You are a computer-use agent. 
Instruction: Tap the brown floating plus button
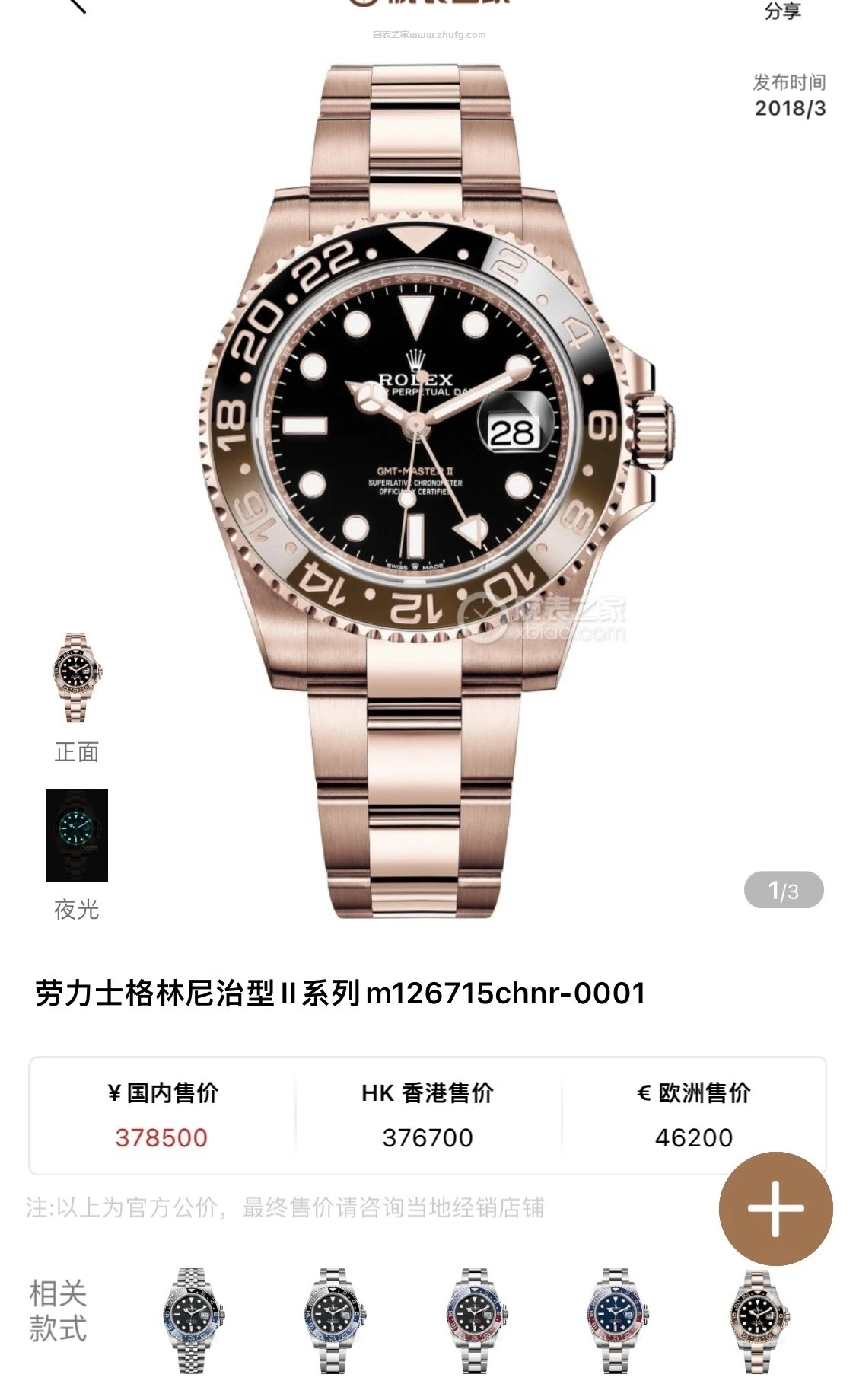[775, 1208]
